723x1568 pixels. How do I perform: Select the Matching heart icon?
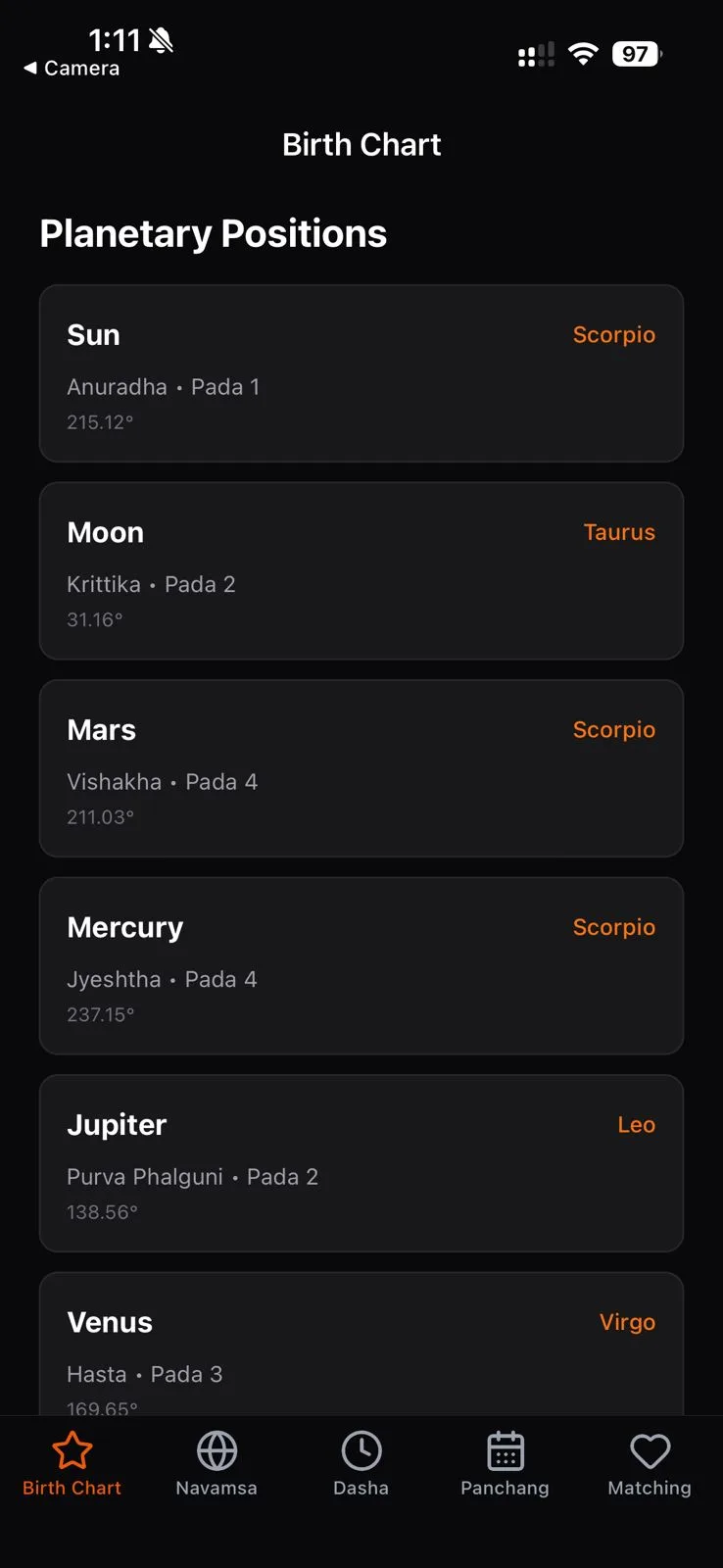click(x=649, y=1451)
